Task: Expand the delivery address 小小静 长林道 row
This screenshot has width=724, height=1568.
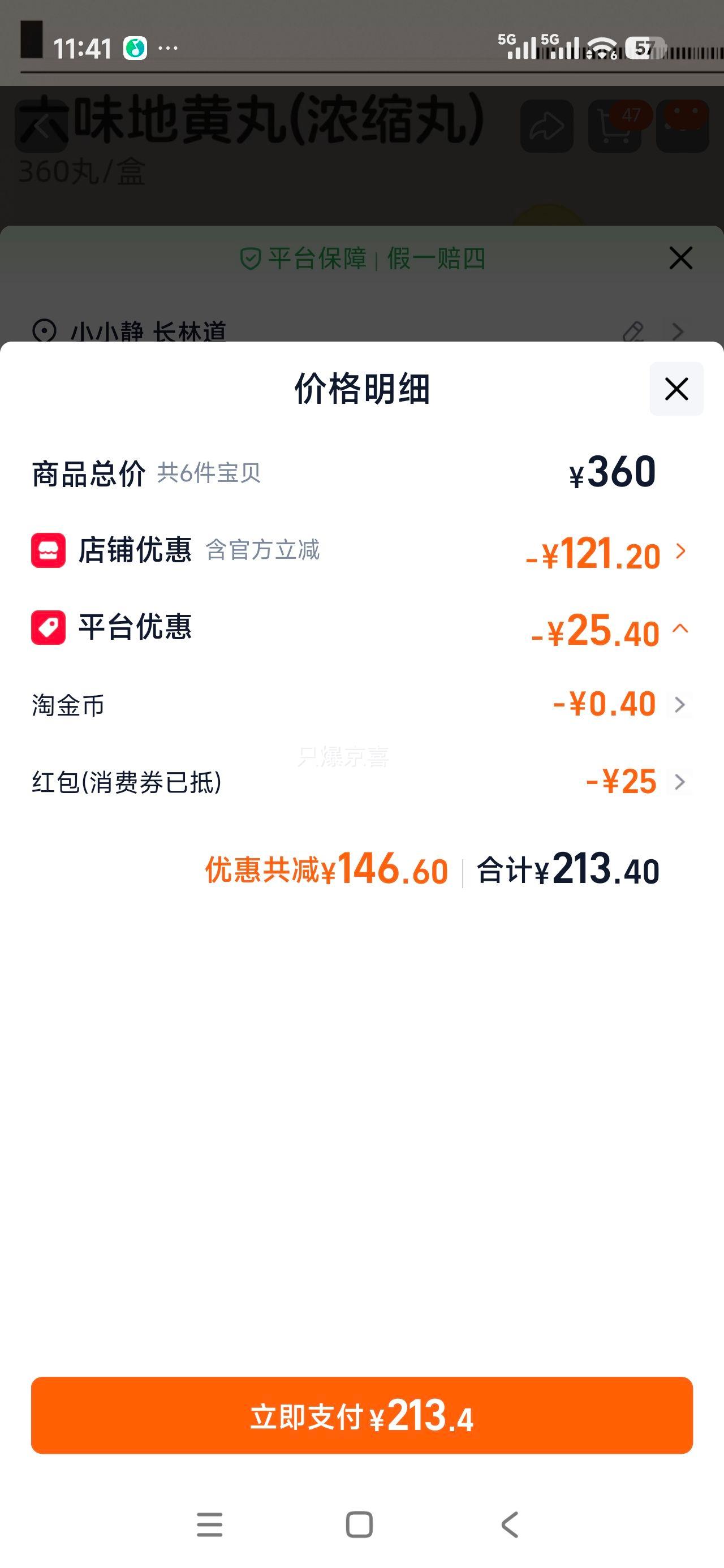Action: click(x=678, y=330)
